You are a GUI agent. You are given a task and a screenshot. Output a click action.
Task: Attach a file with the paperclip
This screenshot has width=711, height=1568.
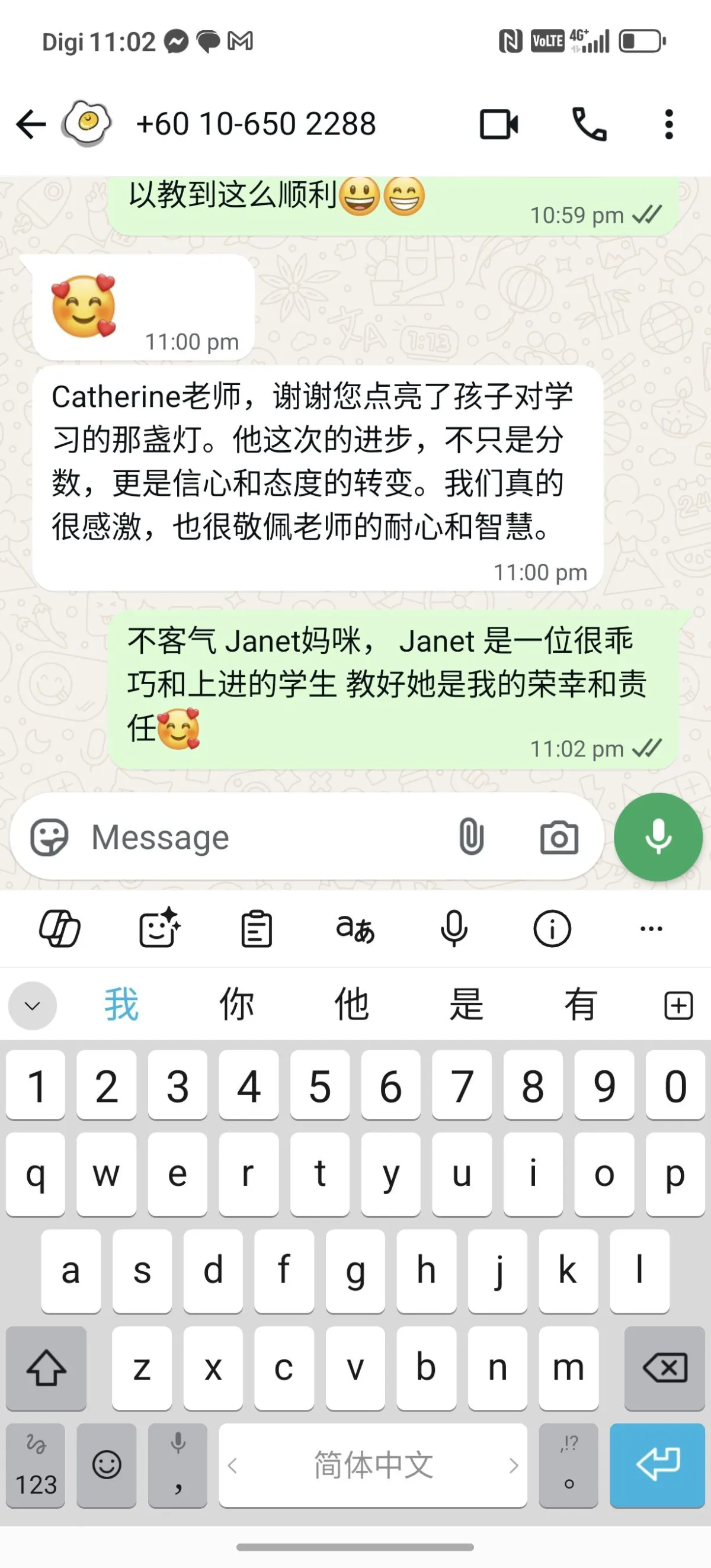coord(471,838)
